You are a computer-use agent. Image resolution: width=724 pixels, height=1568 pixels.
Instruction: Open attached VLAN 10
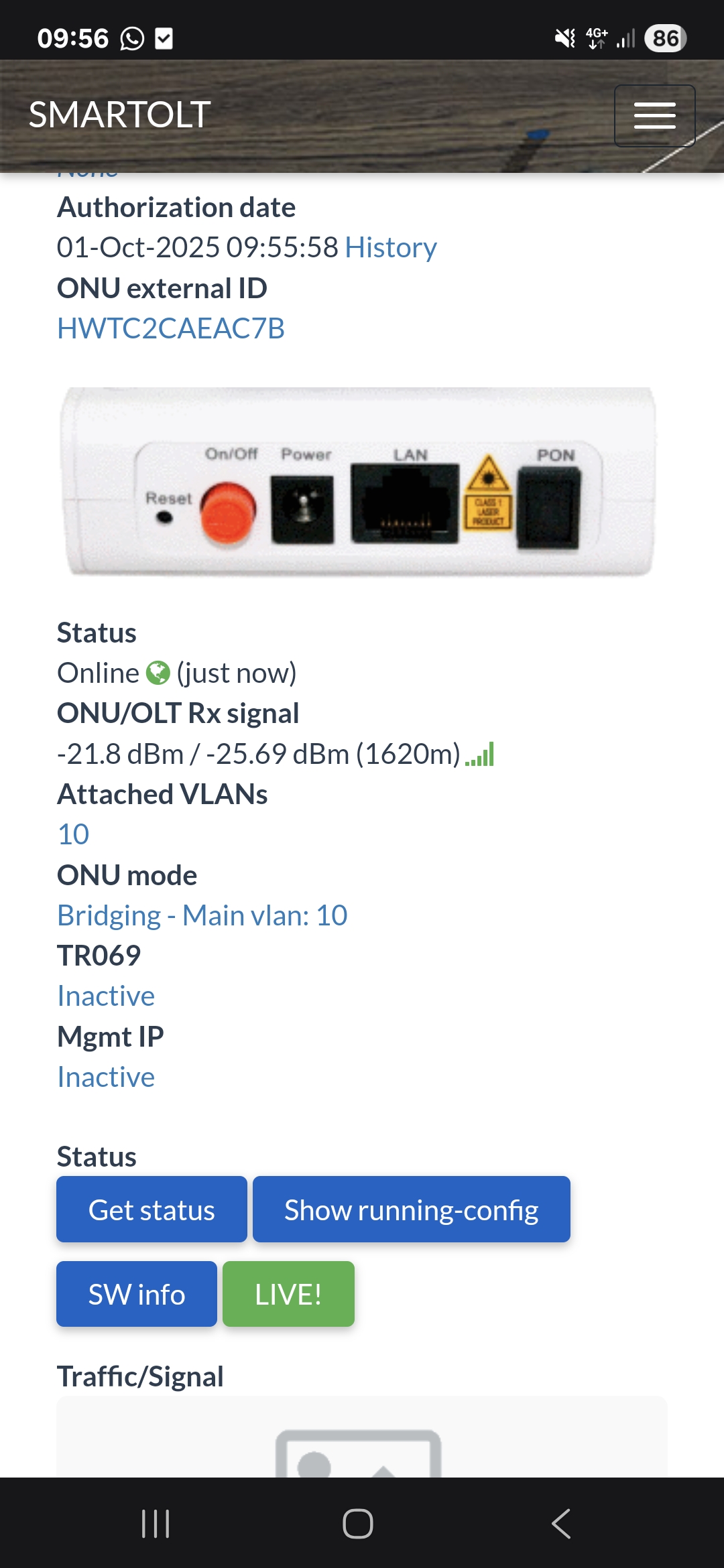(x=73, y=834)
